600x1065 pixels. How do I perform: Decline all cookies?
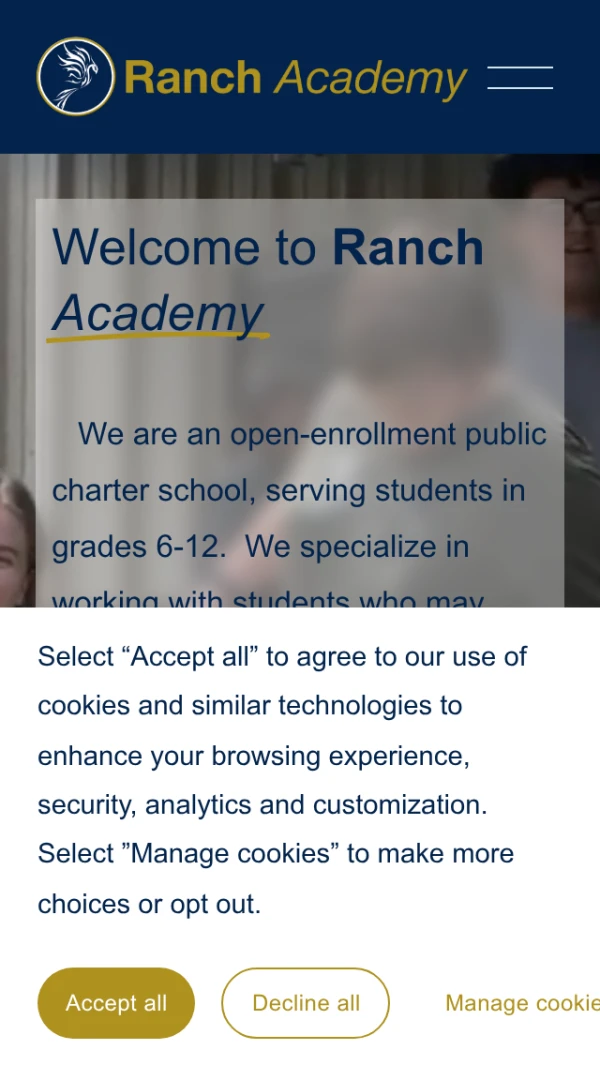point(305,1003)
